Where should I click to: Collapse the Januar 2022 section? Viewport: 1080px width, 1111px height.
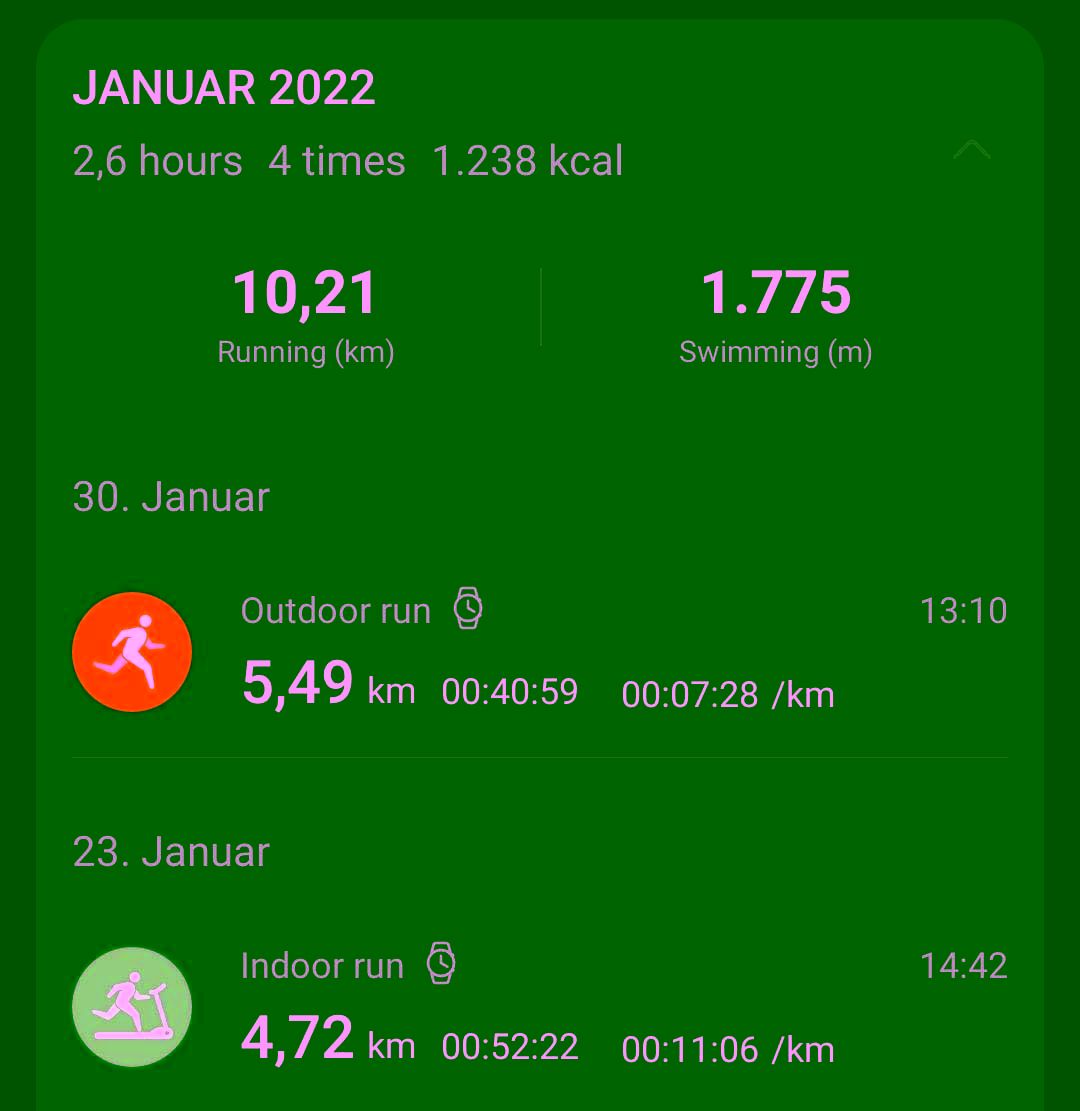click(x=971, y=151)
